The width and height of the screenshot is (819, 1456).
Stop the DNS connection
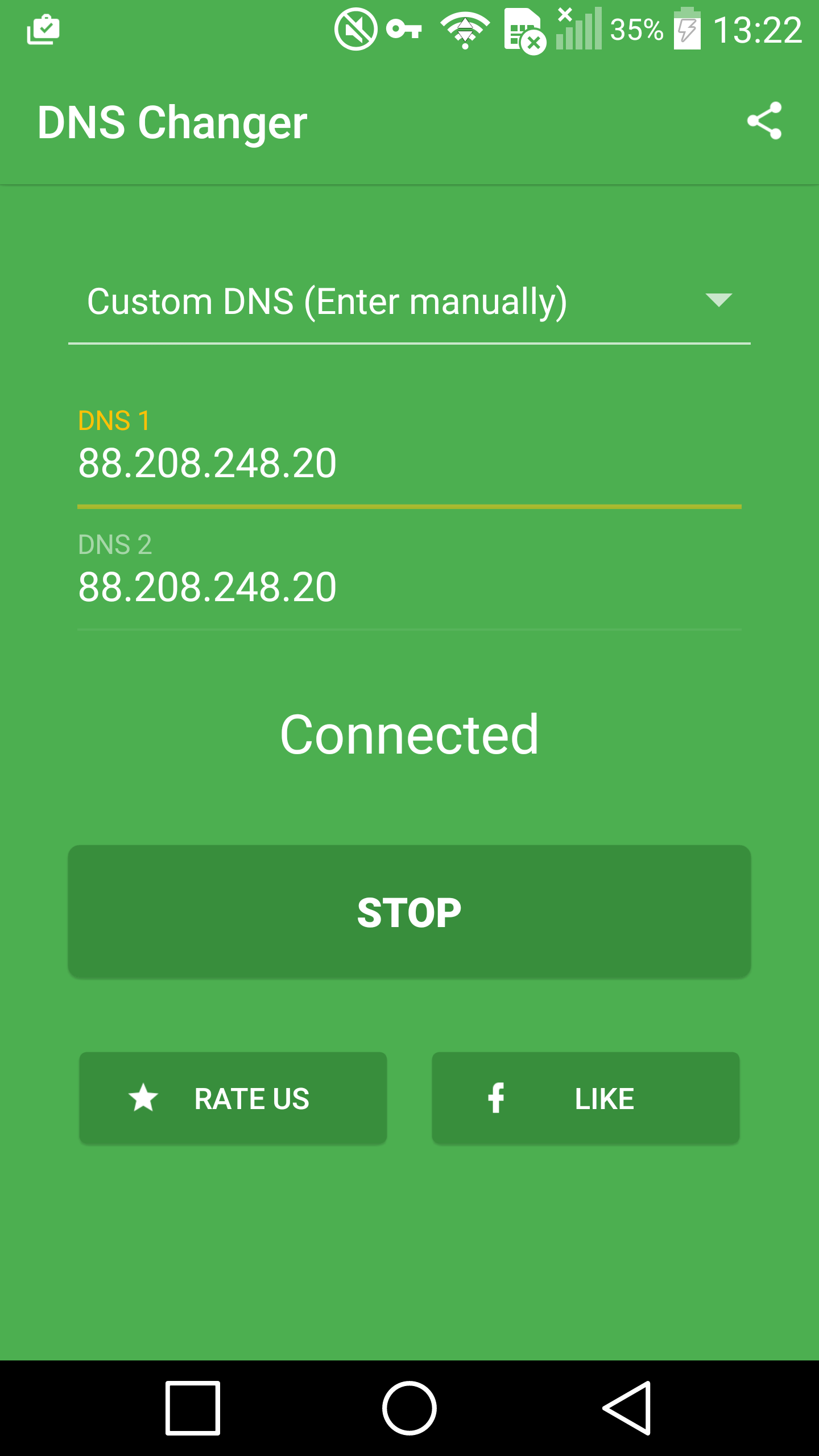[409, 912]
